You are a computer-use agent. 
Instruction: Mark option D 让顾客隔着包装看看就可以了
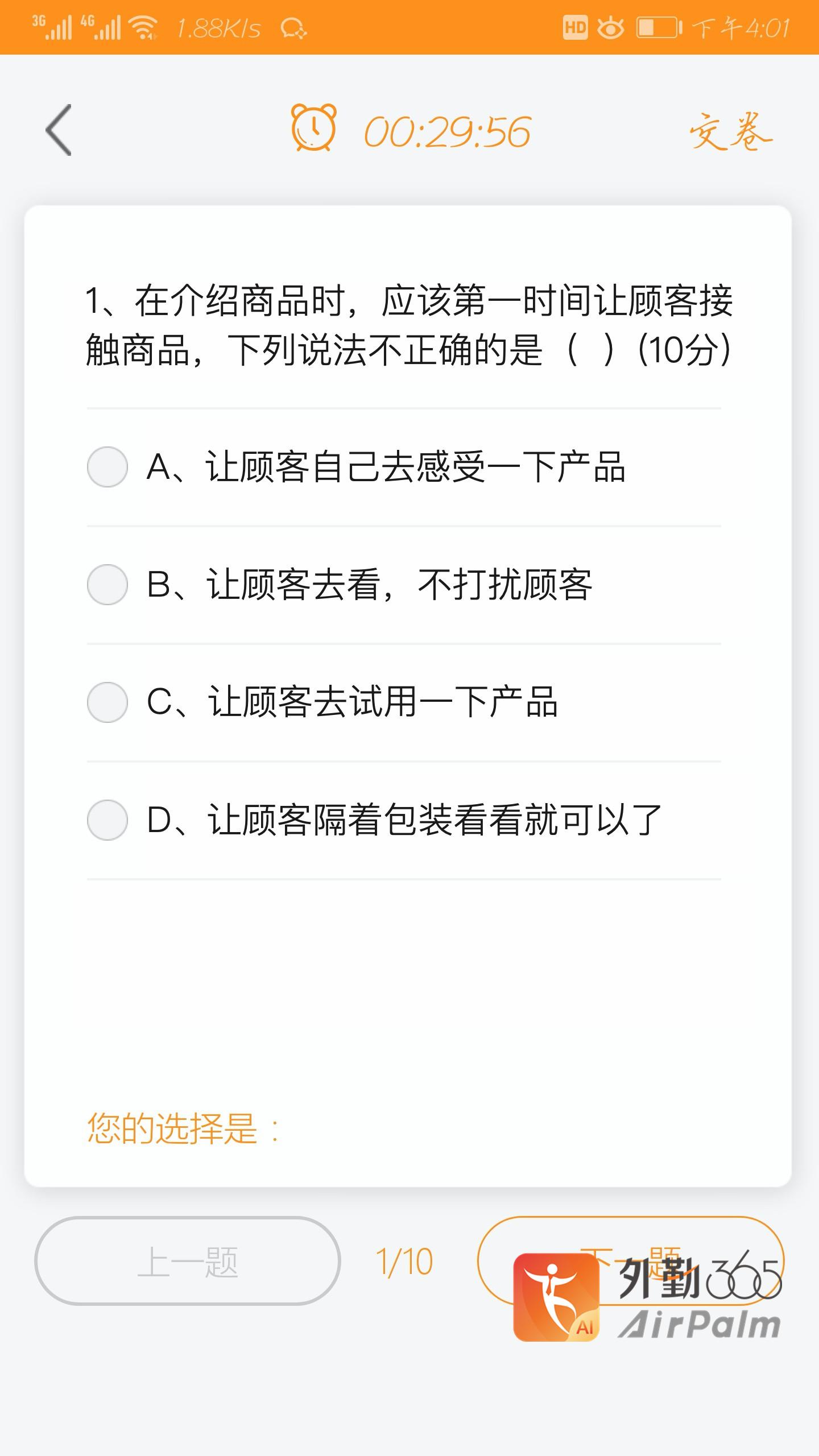[x=107, y=820]
